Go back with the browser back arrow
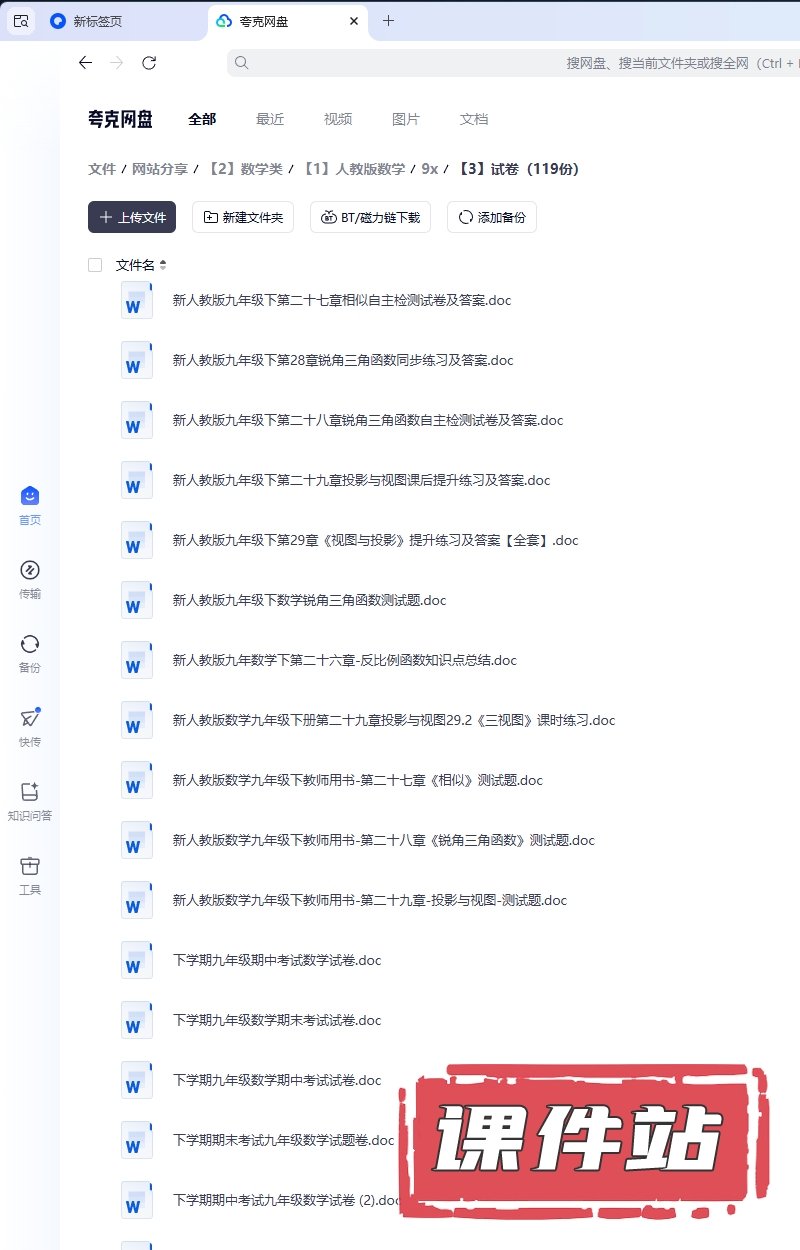800x1250 pixels. [x=85, y=63]
